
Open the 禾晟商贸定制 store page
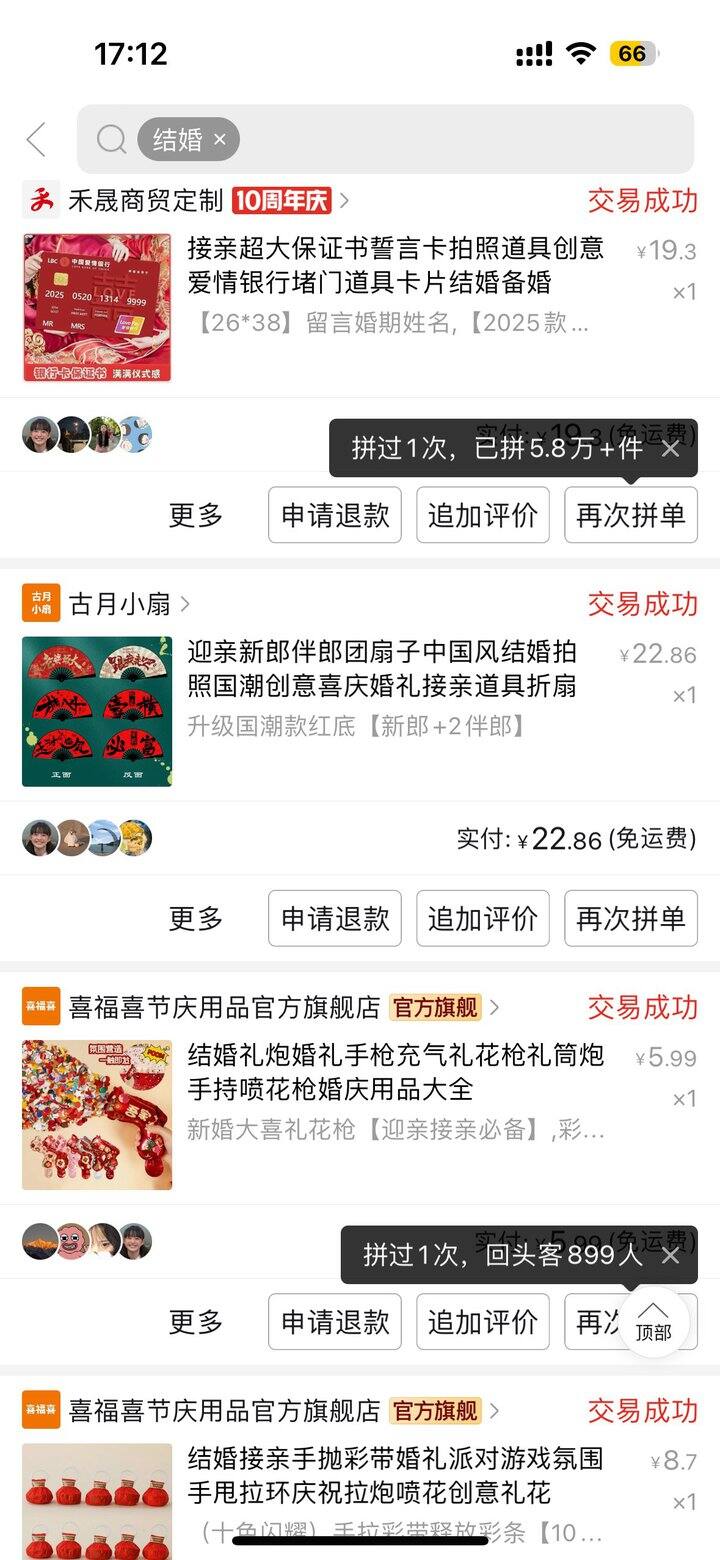click(x=145, y=201)
